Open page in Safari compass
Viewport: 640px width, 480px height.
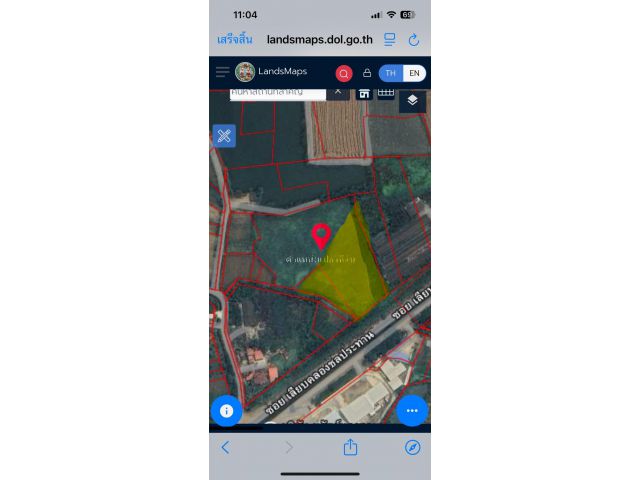point(412,447)
